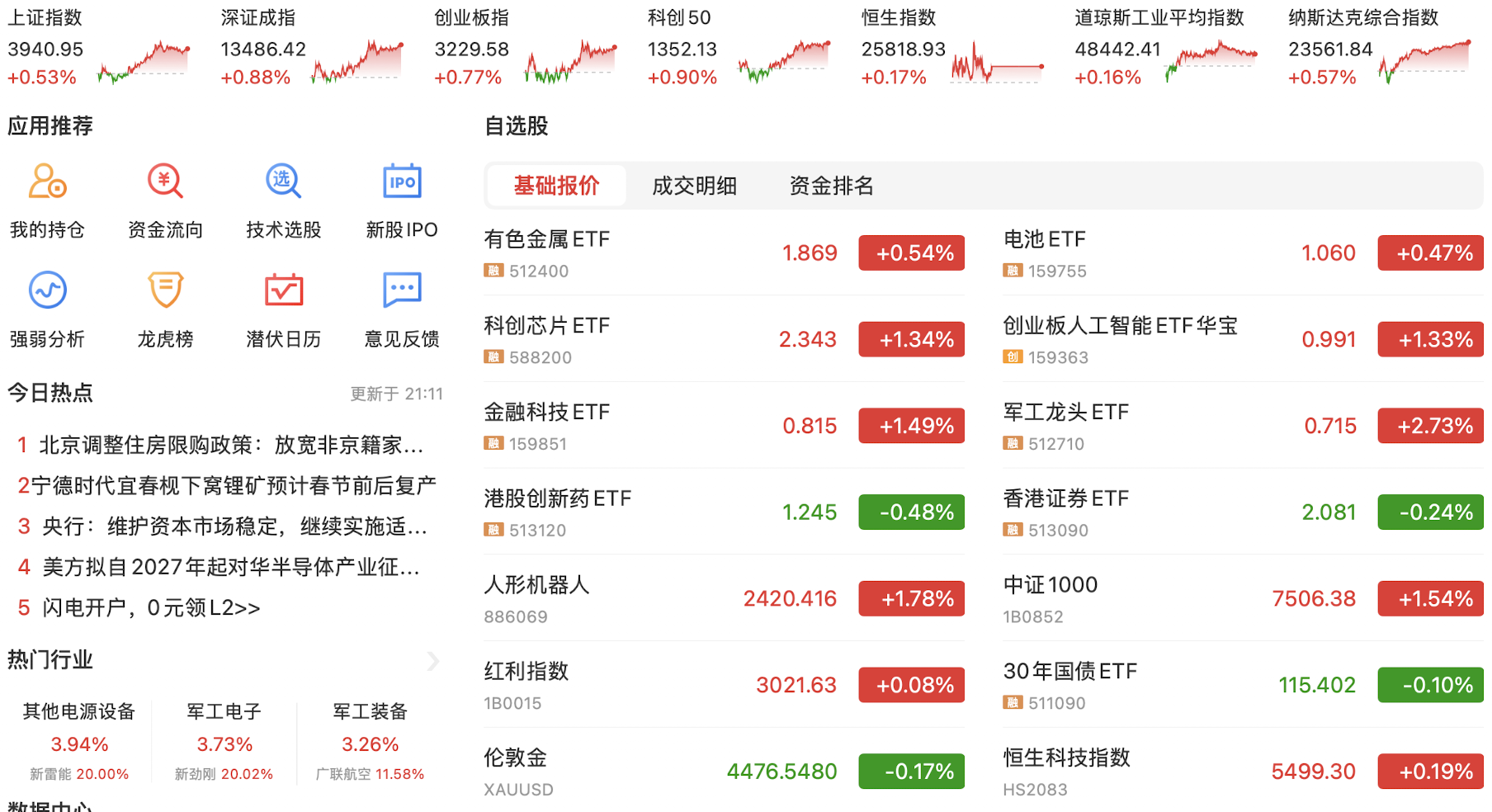1492x812 pixels.
Task: Open 上证指数 index card
Action: click(x=99, y=48)
